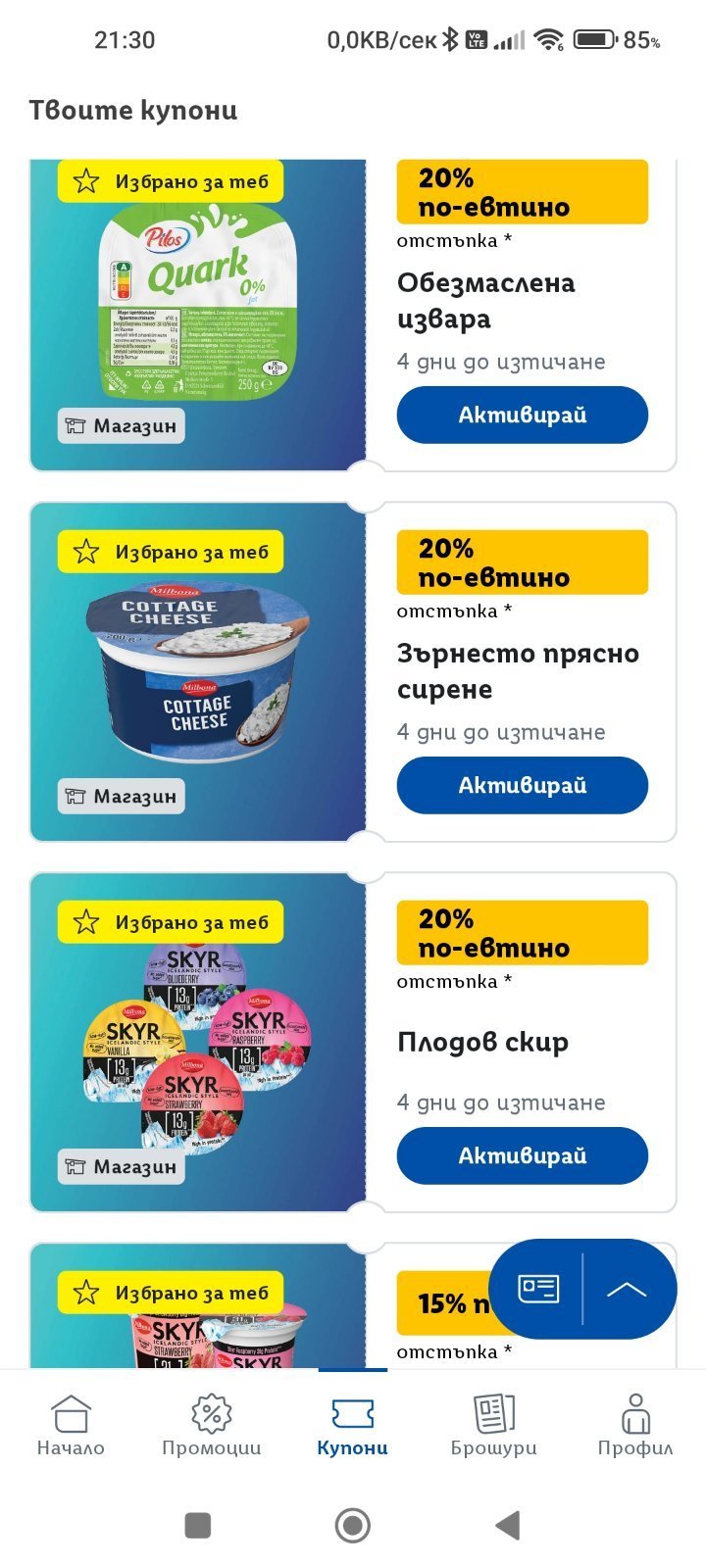Go to the Профил tab
This screenshot has height=1568, width=706.
(x=635, y=1425)
